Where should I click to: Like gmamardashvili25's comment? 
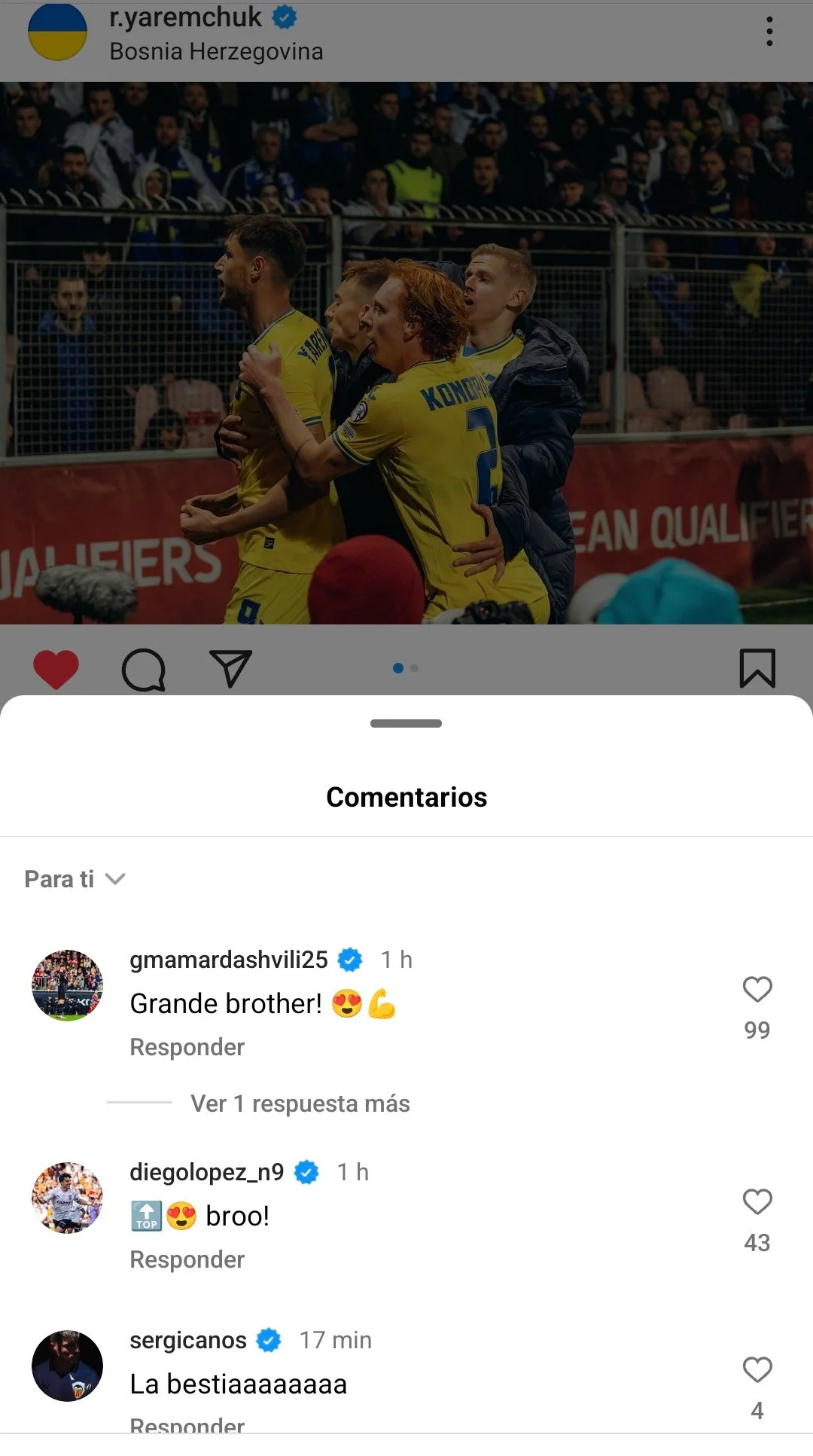[757, 989]
